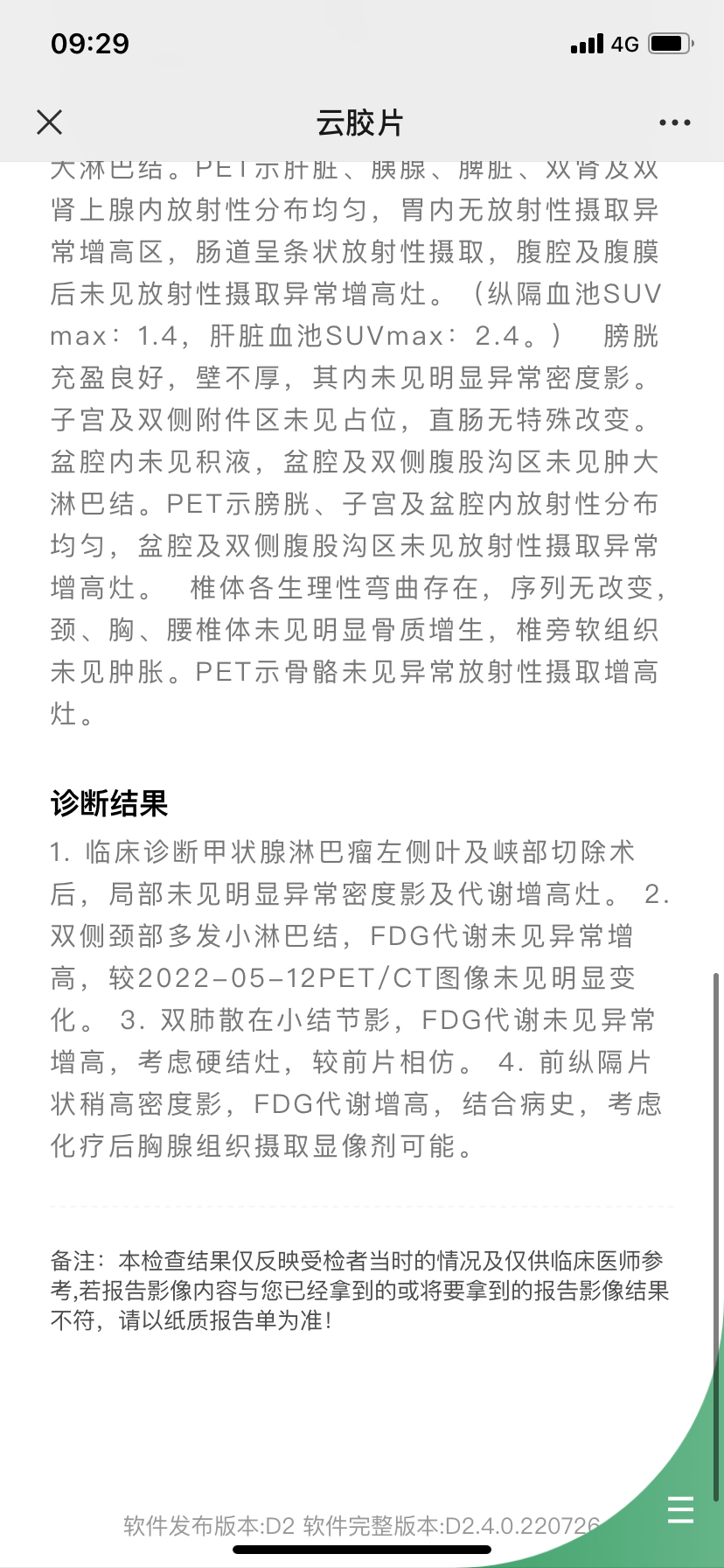Open the green hamburger menu button
This screenshot has height=1568, width=724.
[680, 1509]
